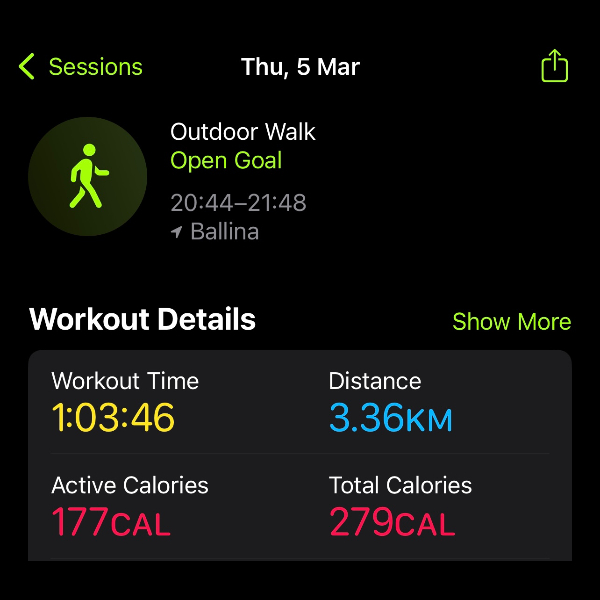Share this workout summary

click(x=554, y=66)
